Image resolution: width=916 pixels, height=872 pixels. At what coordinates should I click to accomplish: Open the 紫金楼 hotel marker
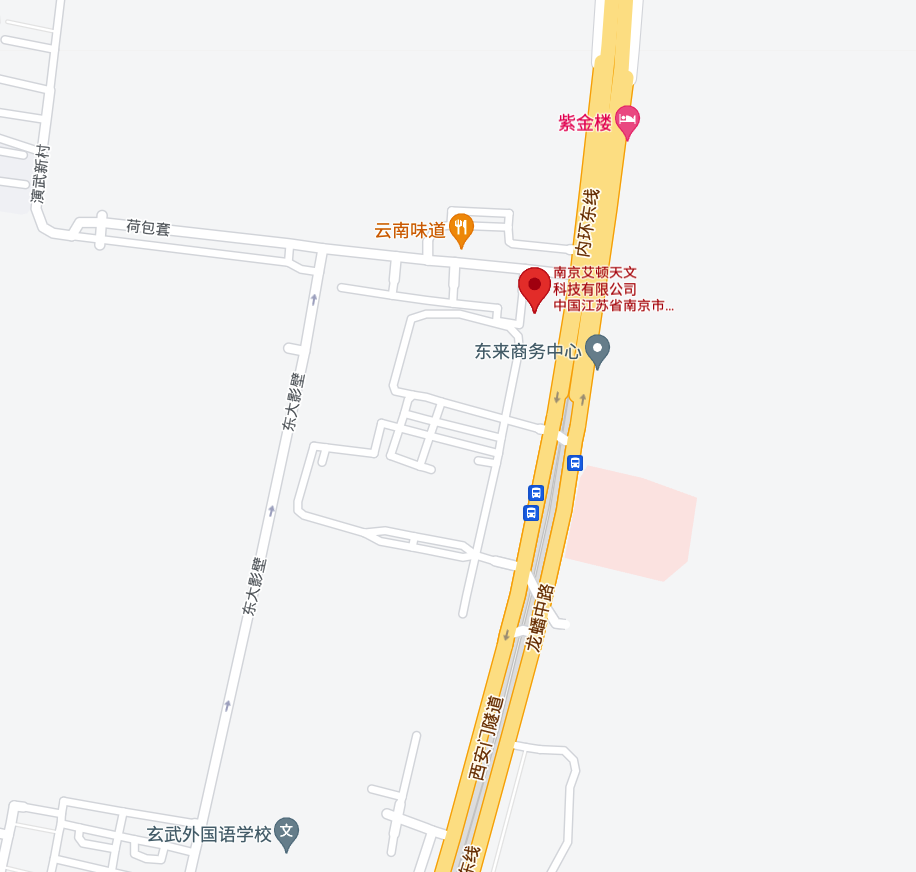(x=627, y=122)
